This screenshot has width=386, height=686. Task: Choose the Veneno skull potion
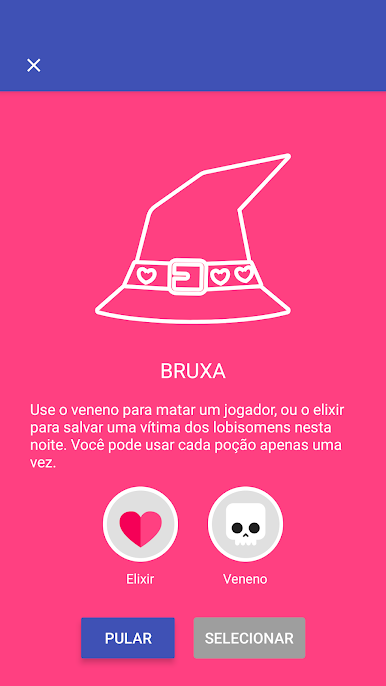pos(246,524)
